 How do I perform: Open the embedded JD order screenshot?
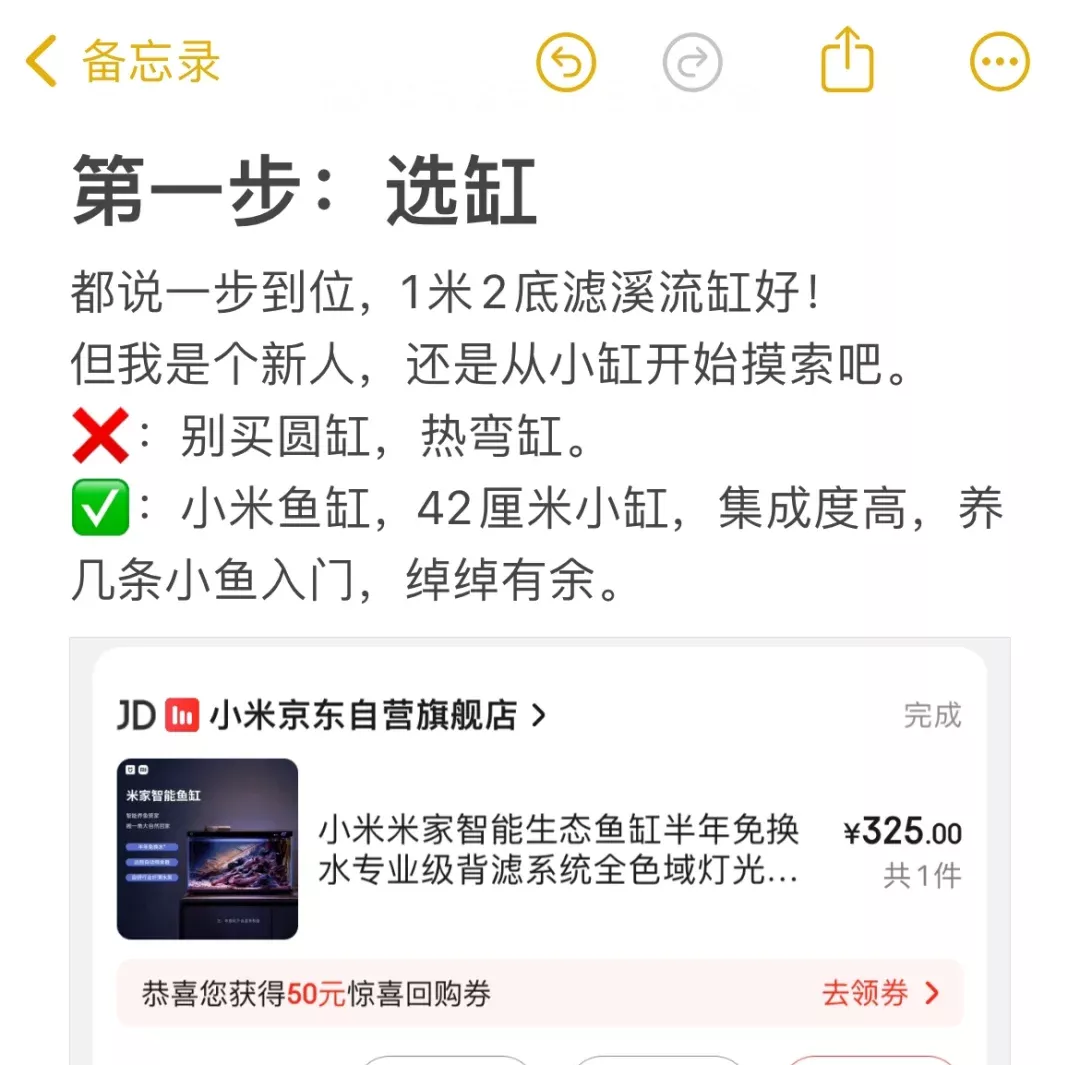[x=540, y=850]
